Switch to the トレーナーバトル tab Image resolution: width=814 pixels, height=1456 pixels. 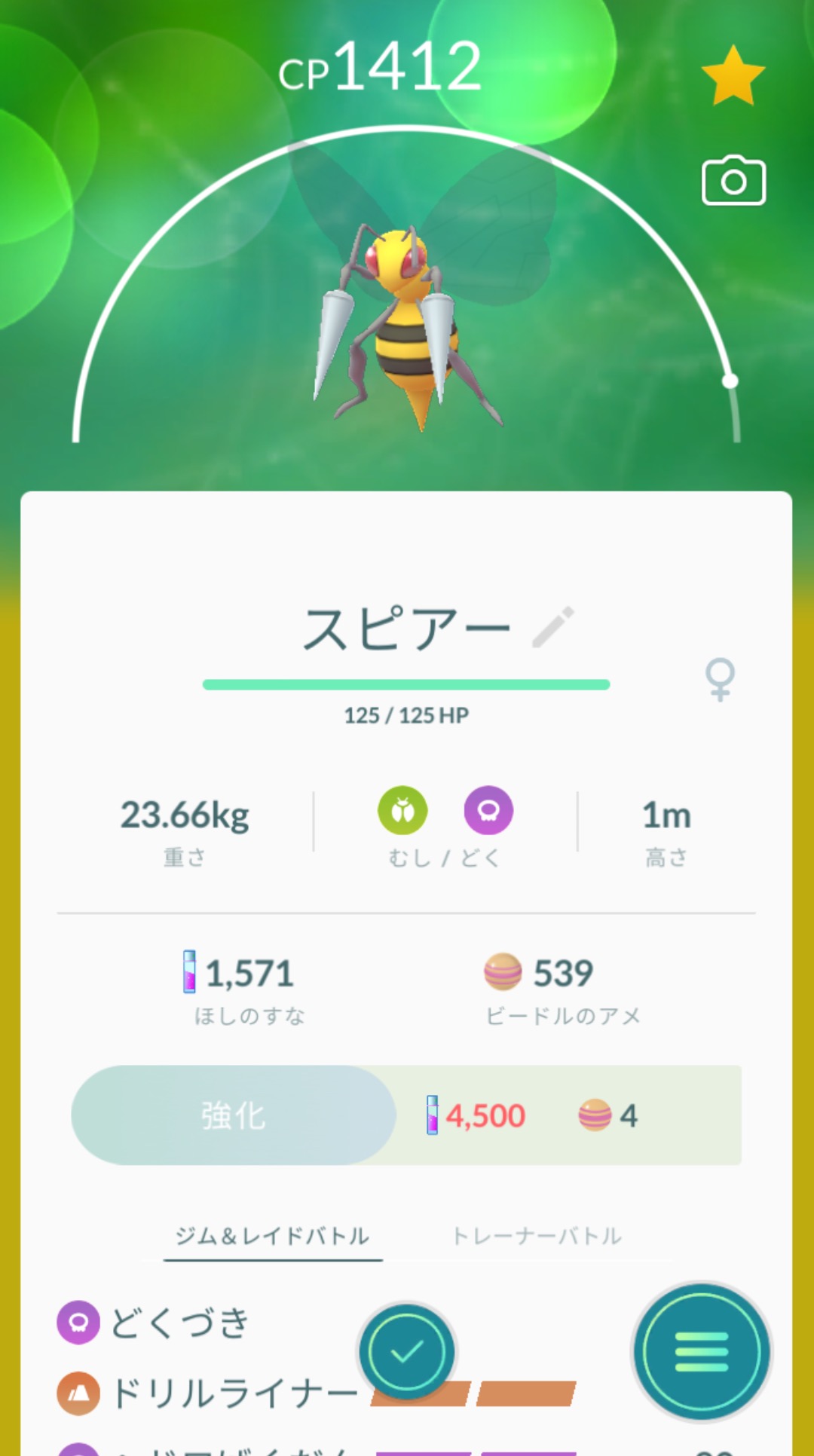coord(537,1236)
